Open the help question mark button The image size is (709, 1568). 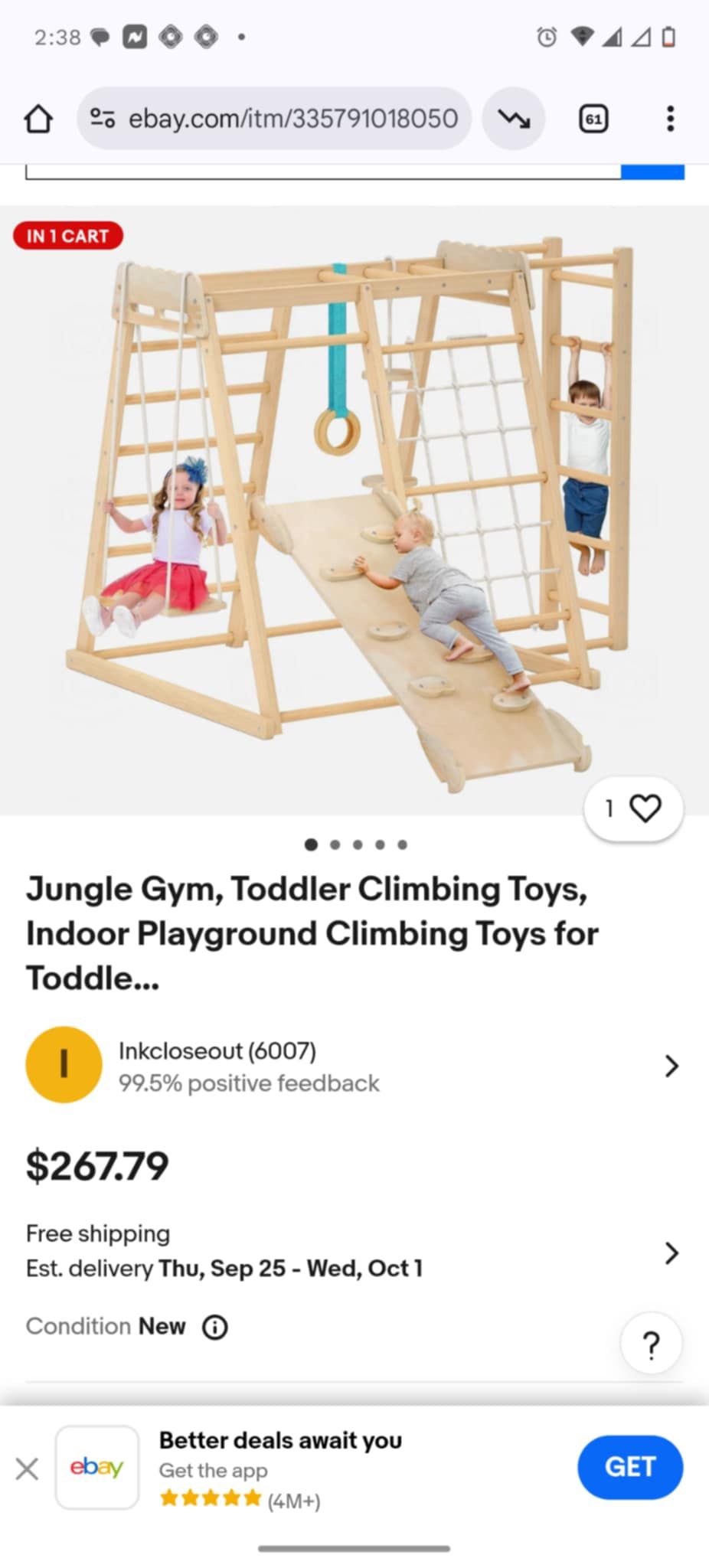(651, 1344)
